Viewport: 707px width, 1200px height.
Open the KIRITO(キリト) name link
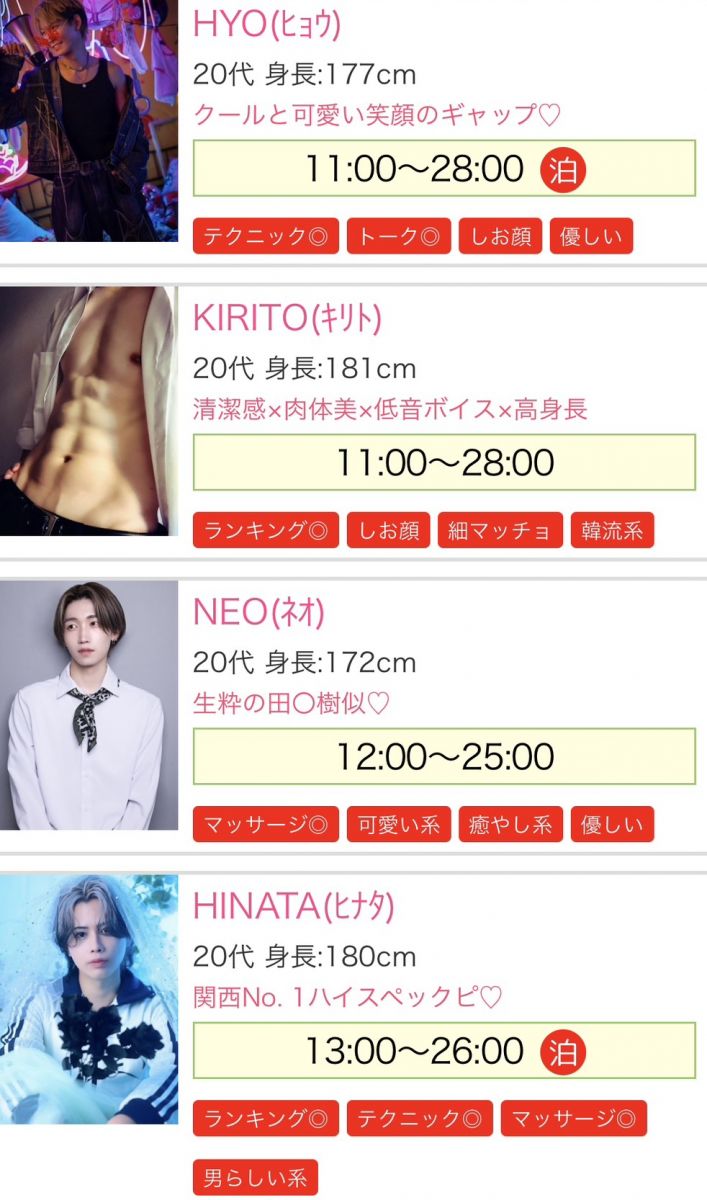tap(287, 318)
